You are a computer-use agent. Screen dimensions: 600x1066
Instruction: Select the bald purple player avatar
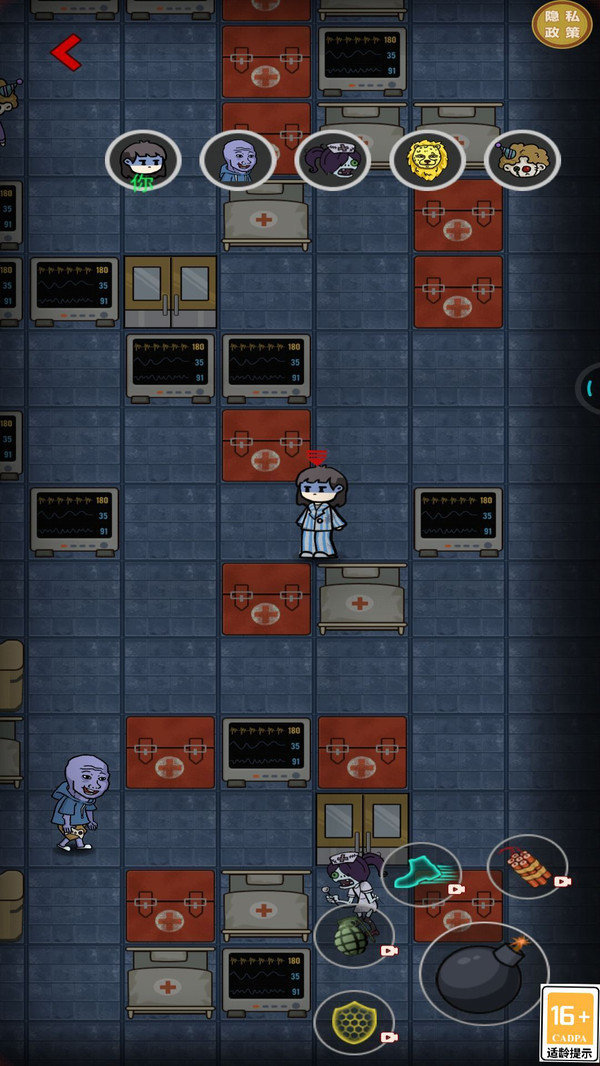pos(238,160)
